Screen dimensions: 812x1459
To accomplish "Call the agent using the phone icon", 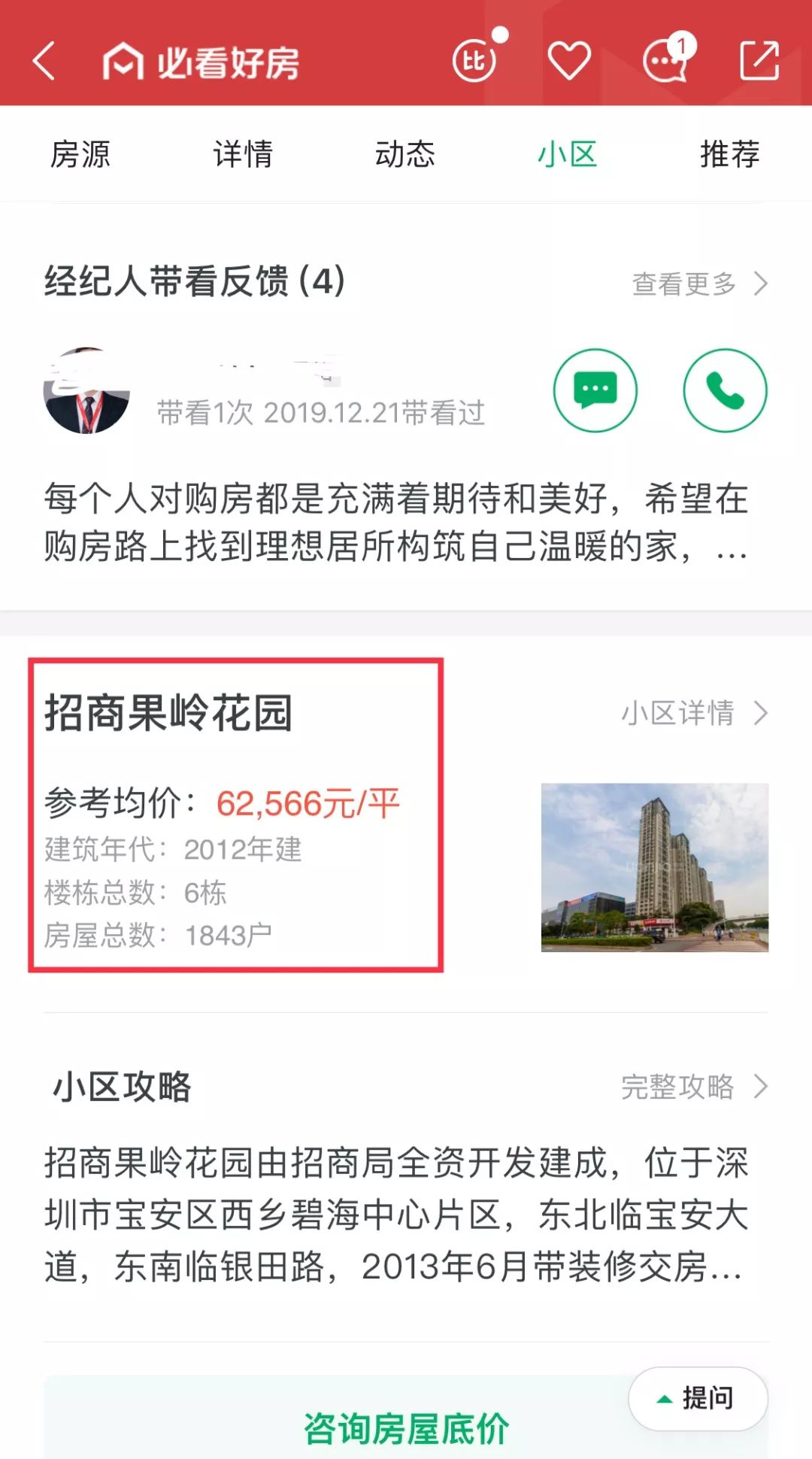I will [724, 391].
